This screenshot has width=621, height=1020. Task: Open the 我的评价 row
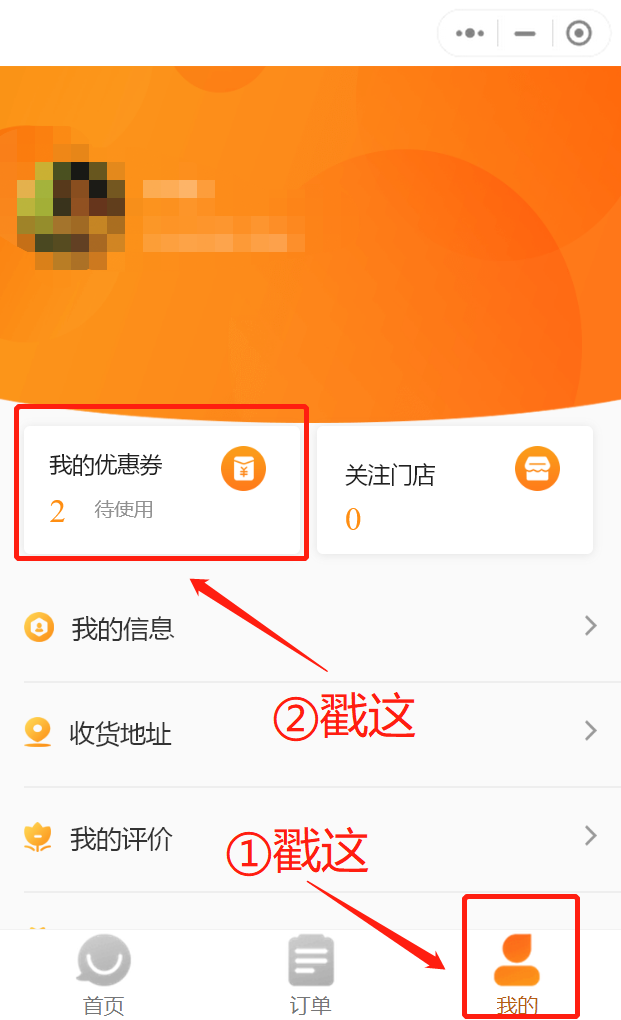pos(310,838)
